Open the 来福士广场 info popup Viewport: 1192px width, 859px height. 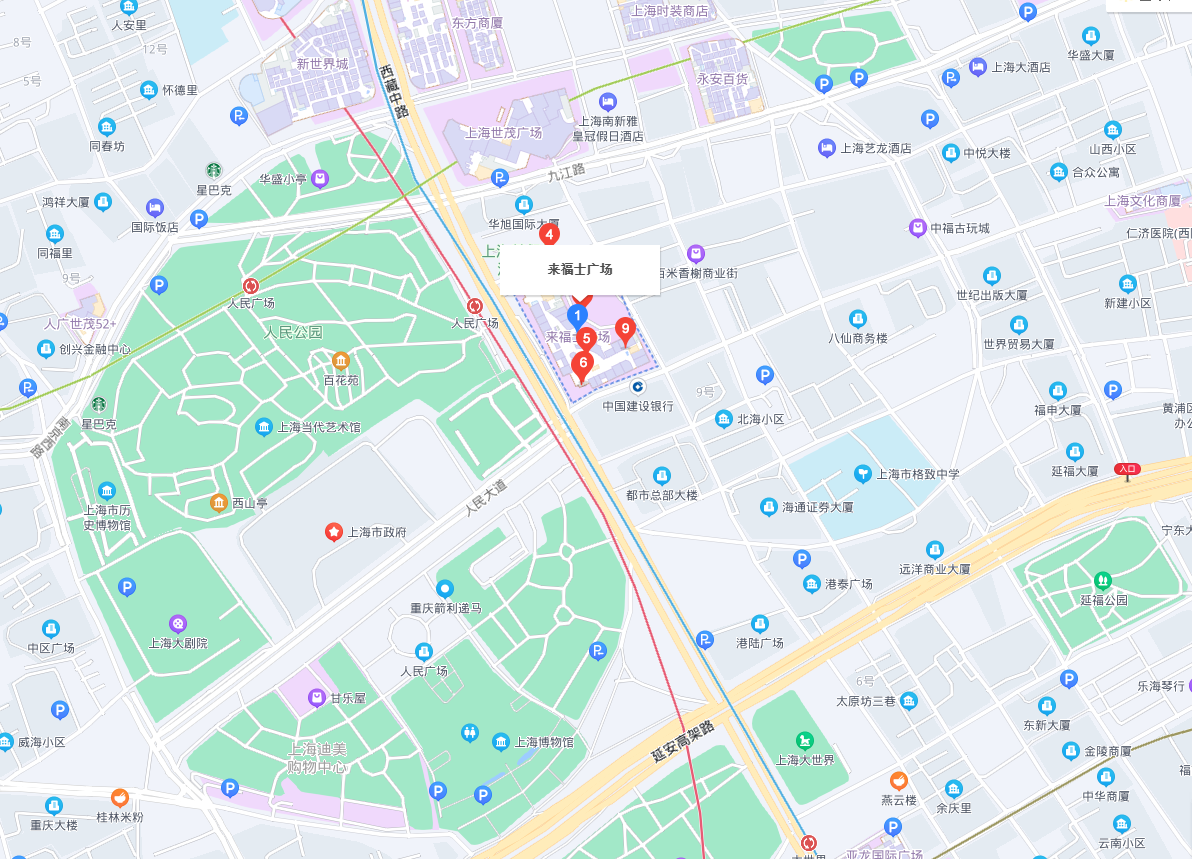580,269
